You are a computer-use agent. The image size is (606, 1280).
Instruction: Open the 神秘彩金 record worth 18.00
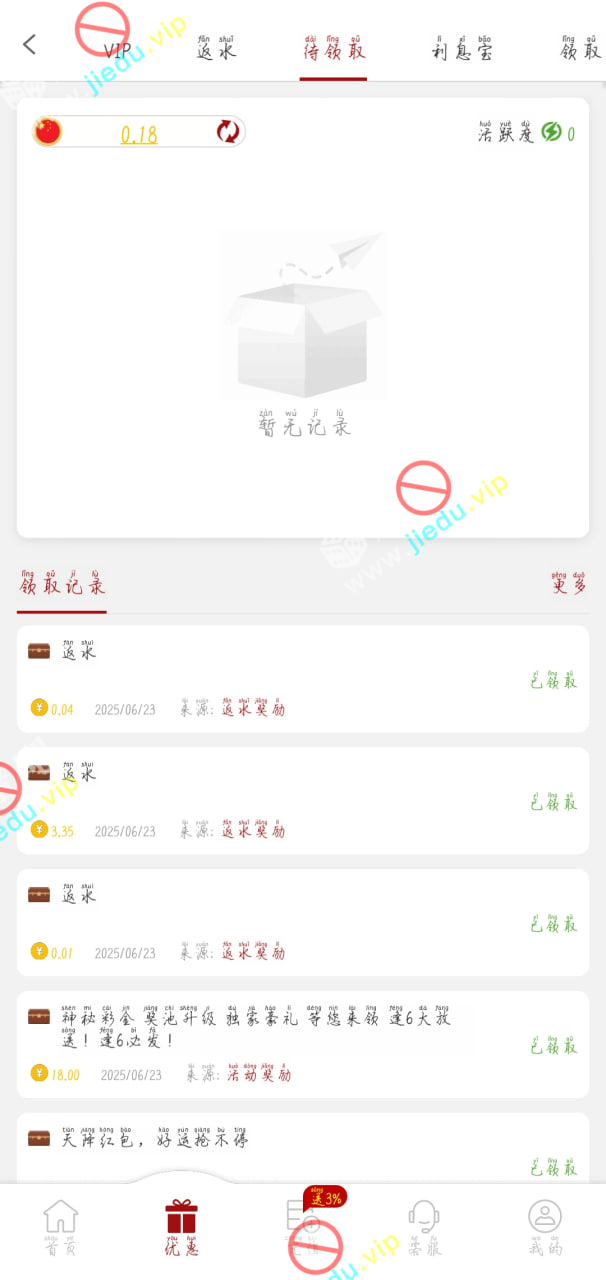[302, 1045]
